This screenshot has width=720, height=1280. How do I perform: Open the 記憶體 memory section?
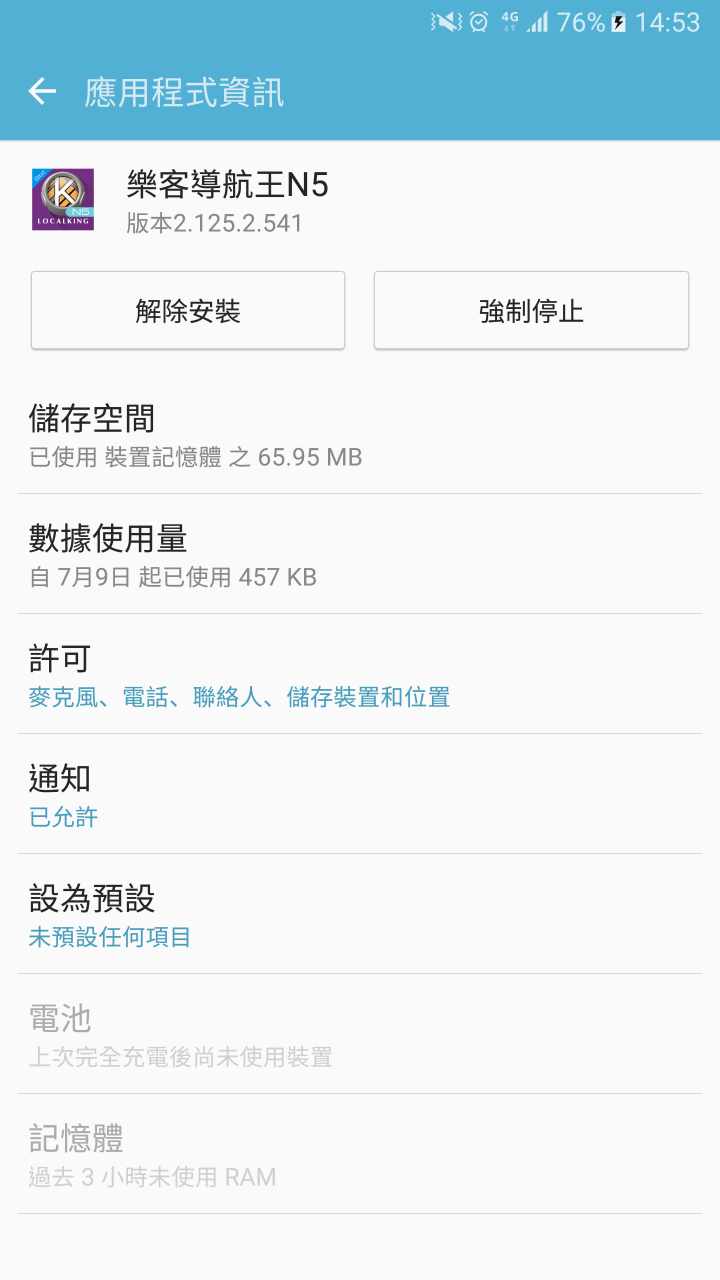[x=360, y=1155]
